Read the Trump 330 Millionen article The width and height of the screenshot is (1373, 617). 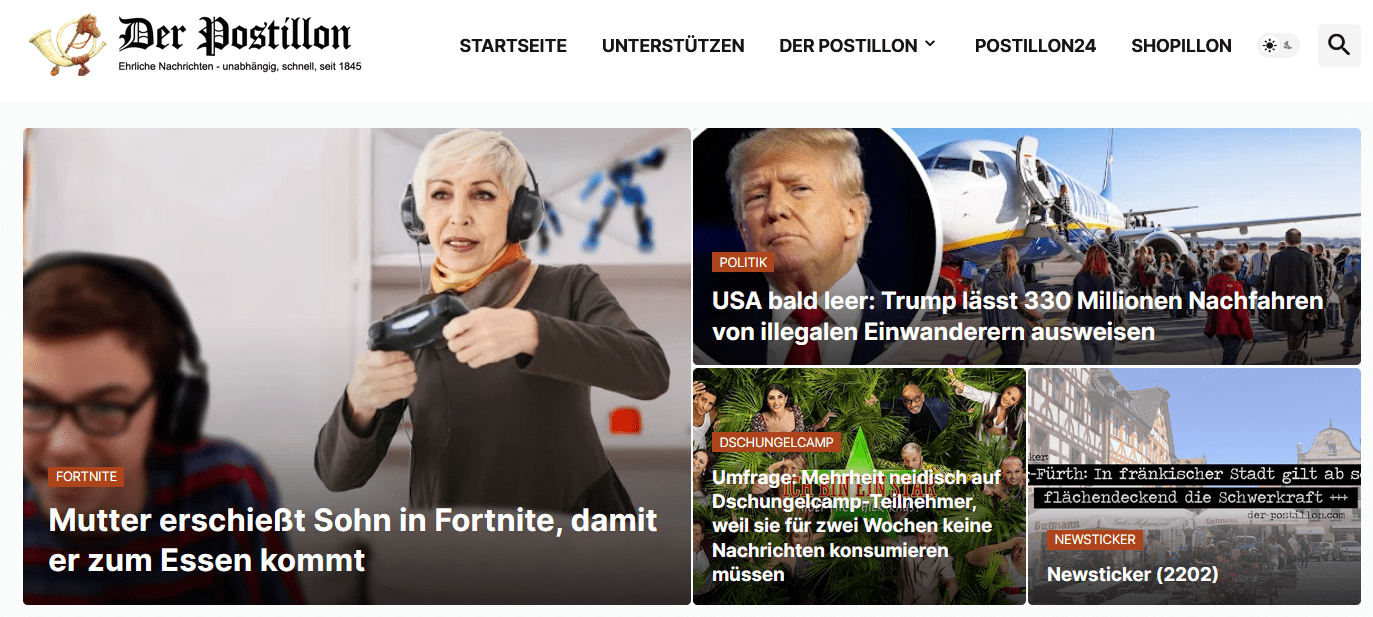click(1017, 315)
